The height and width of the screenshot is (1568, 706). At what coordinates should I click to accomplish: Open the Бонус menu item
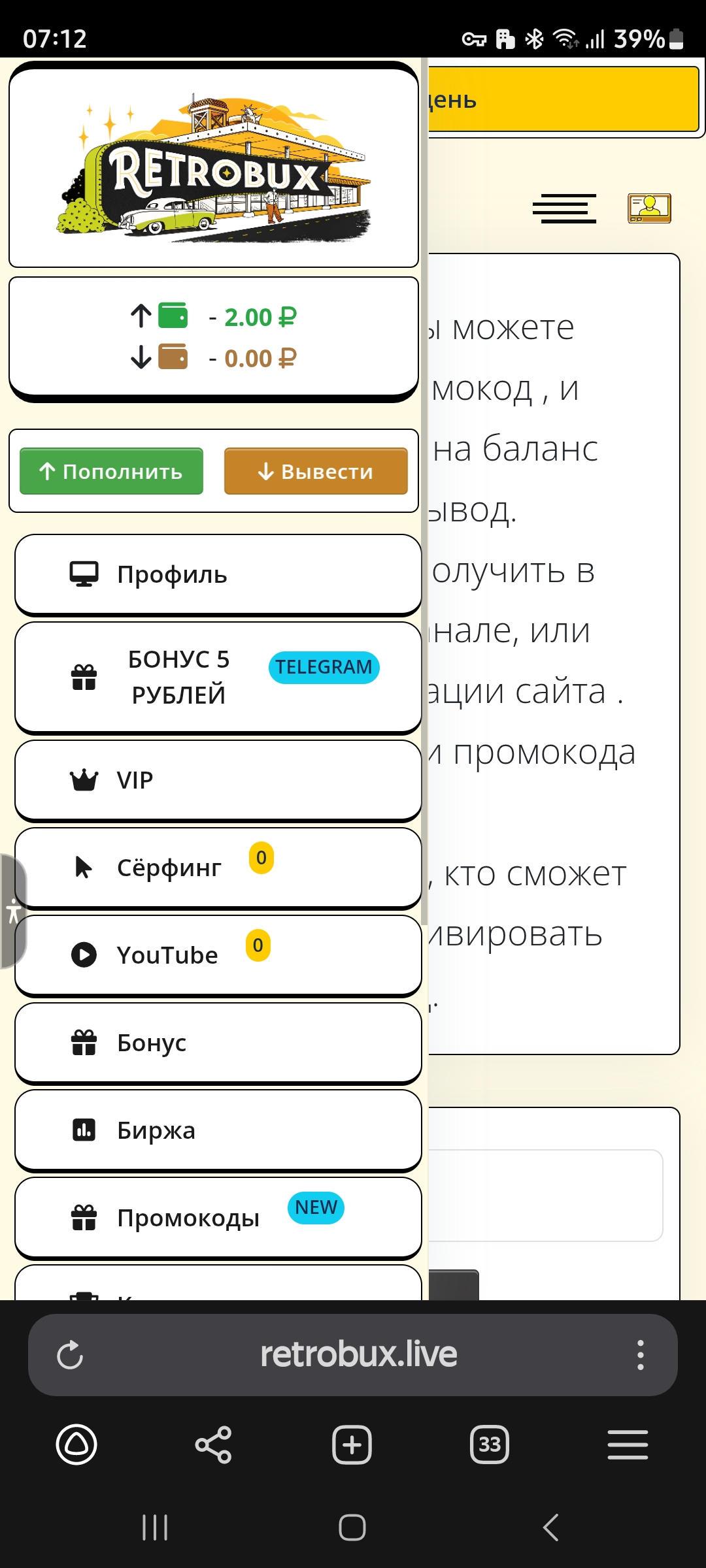(218, 1043)
